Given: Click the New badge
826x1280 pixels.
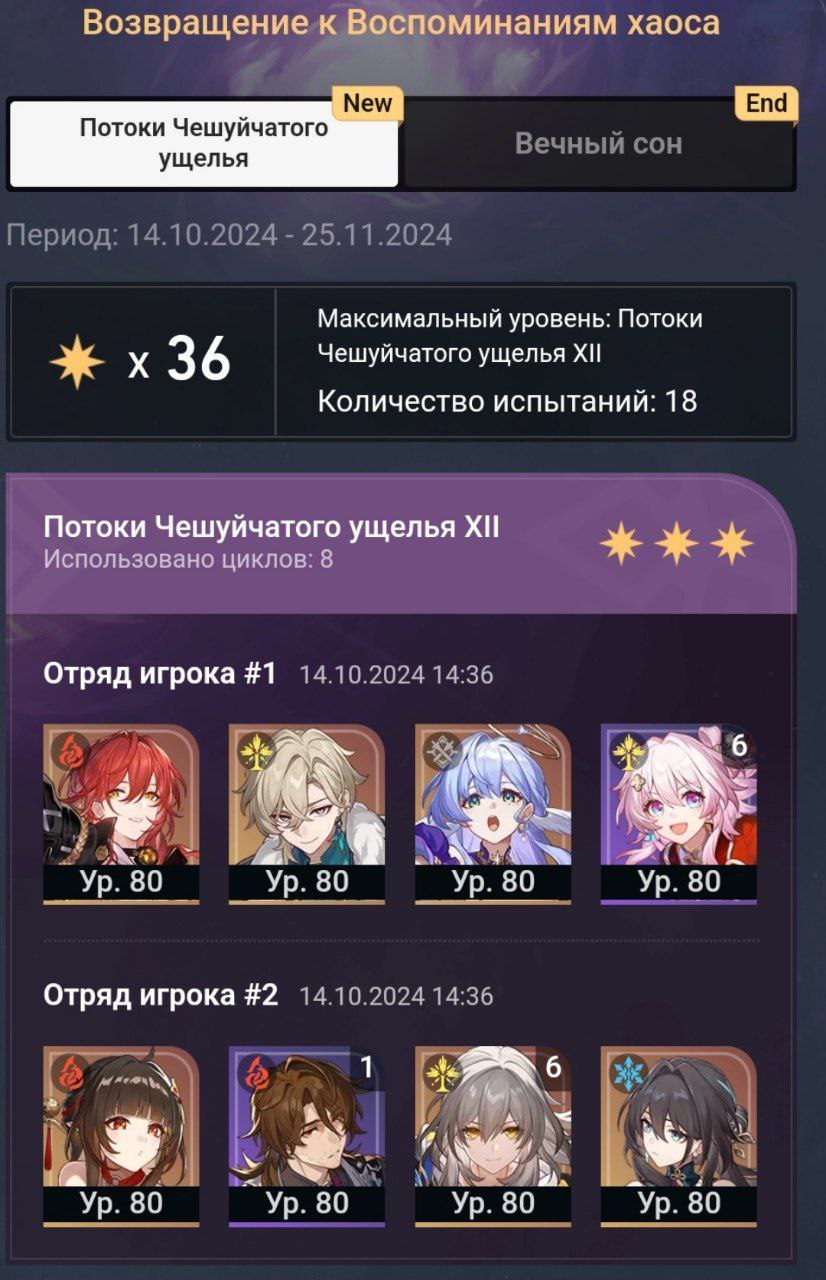Looking at the screenshot, I should coord(367,102).
